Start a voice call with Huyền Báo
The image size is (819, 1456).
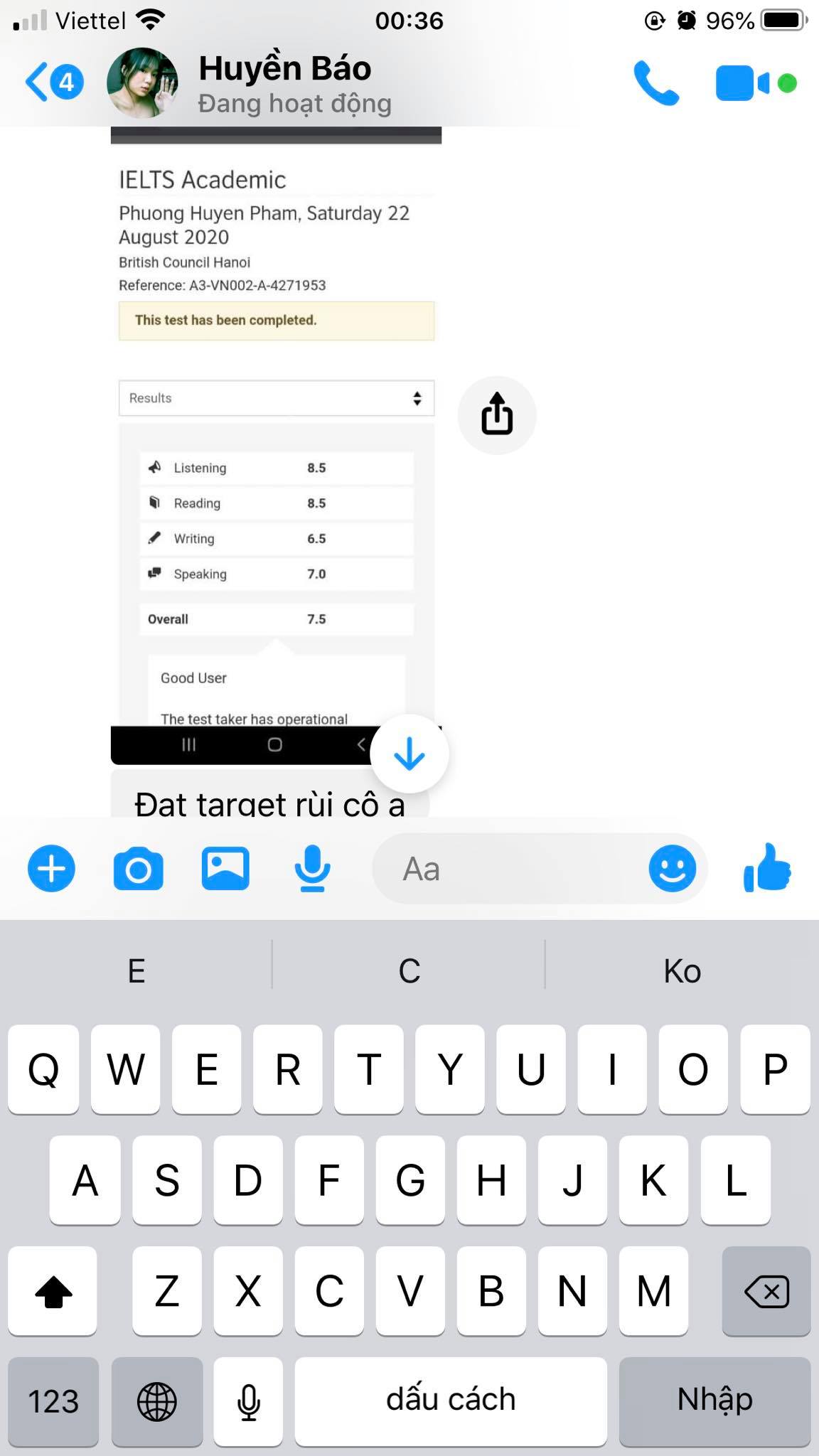point(655,83)
